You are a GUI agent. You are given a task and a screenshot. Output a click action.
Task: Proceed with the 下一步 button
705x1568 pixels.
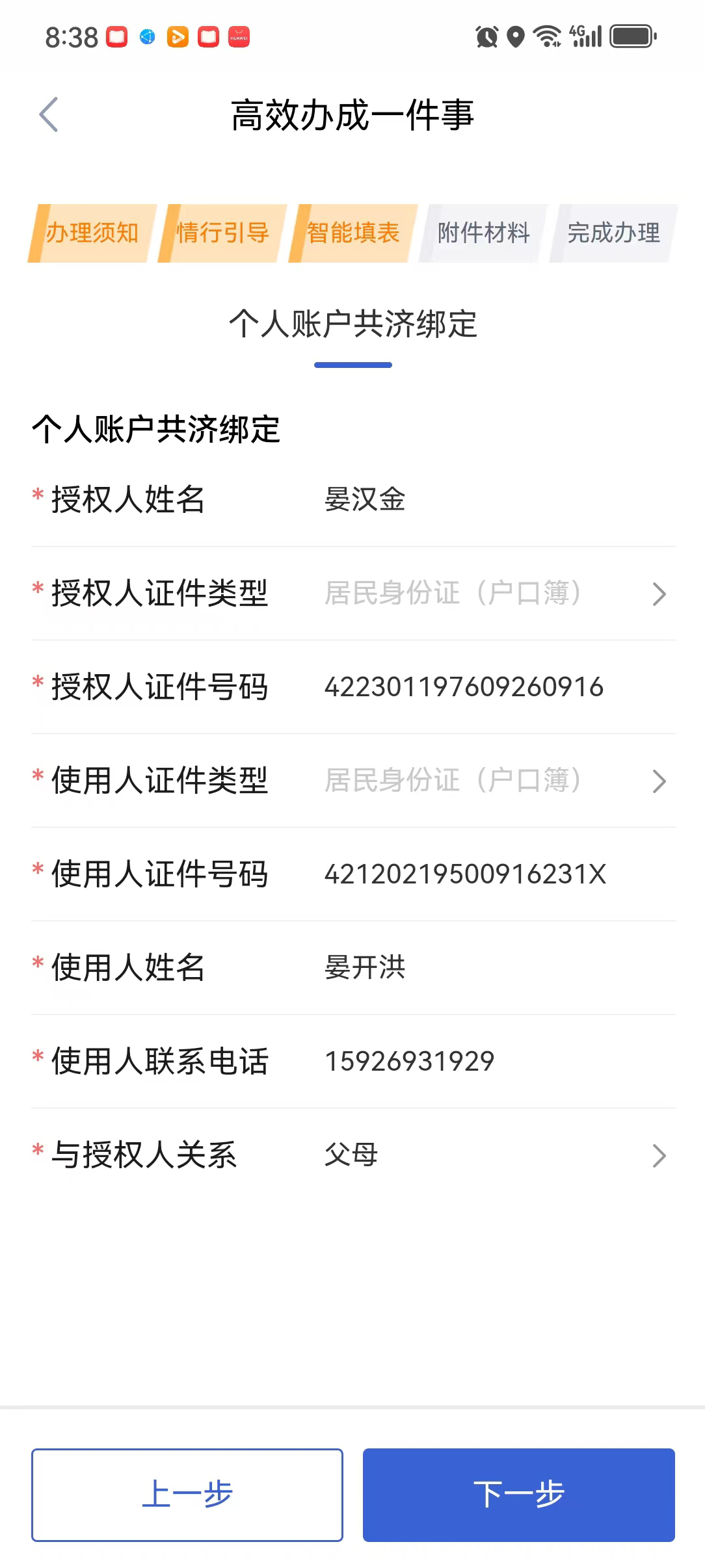click(x=518, y=1495)
